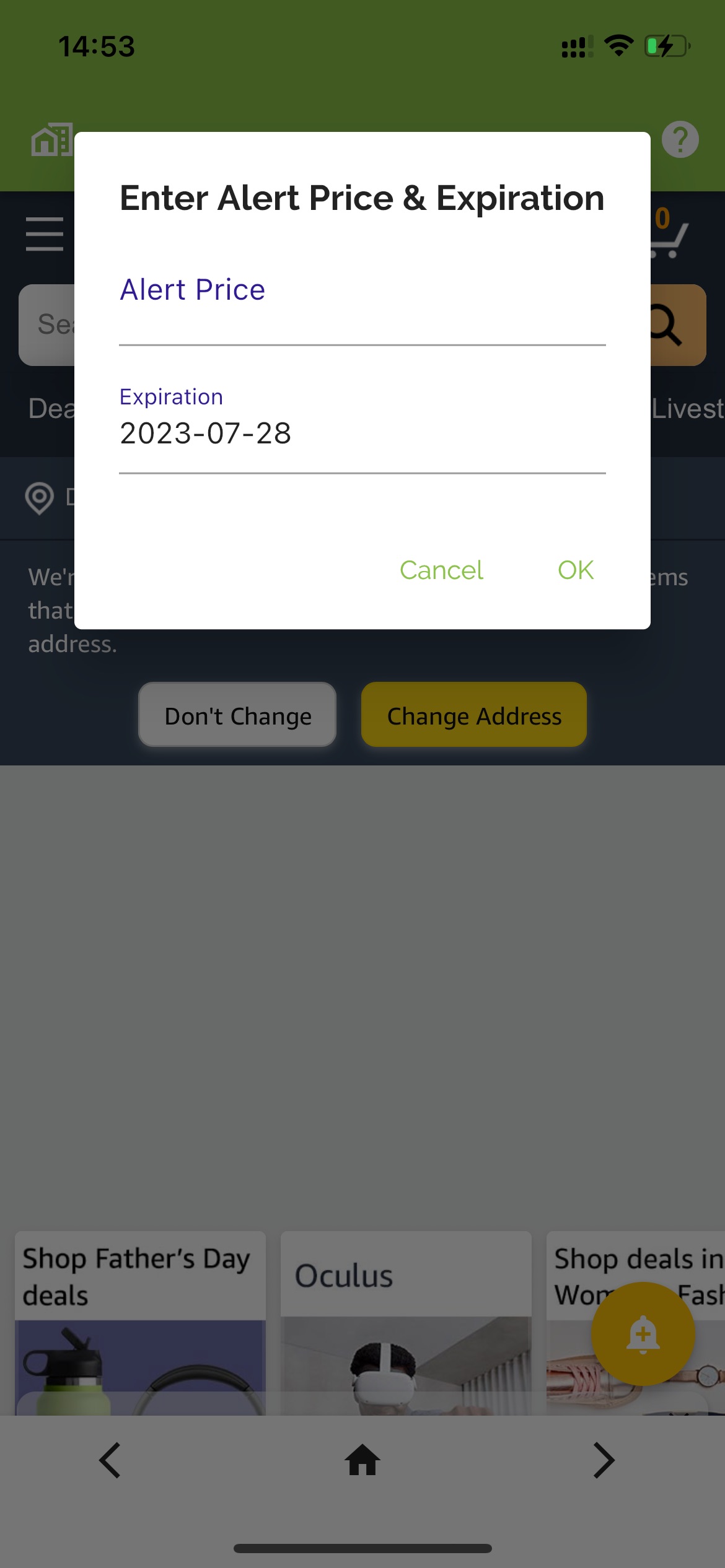Go to the home page icon
Image resolution: width=725 pixels, height=1568 pixels.
coord(362,1460)
